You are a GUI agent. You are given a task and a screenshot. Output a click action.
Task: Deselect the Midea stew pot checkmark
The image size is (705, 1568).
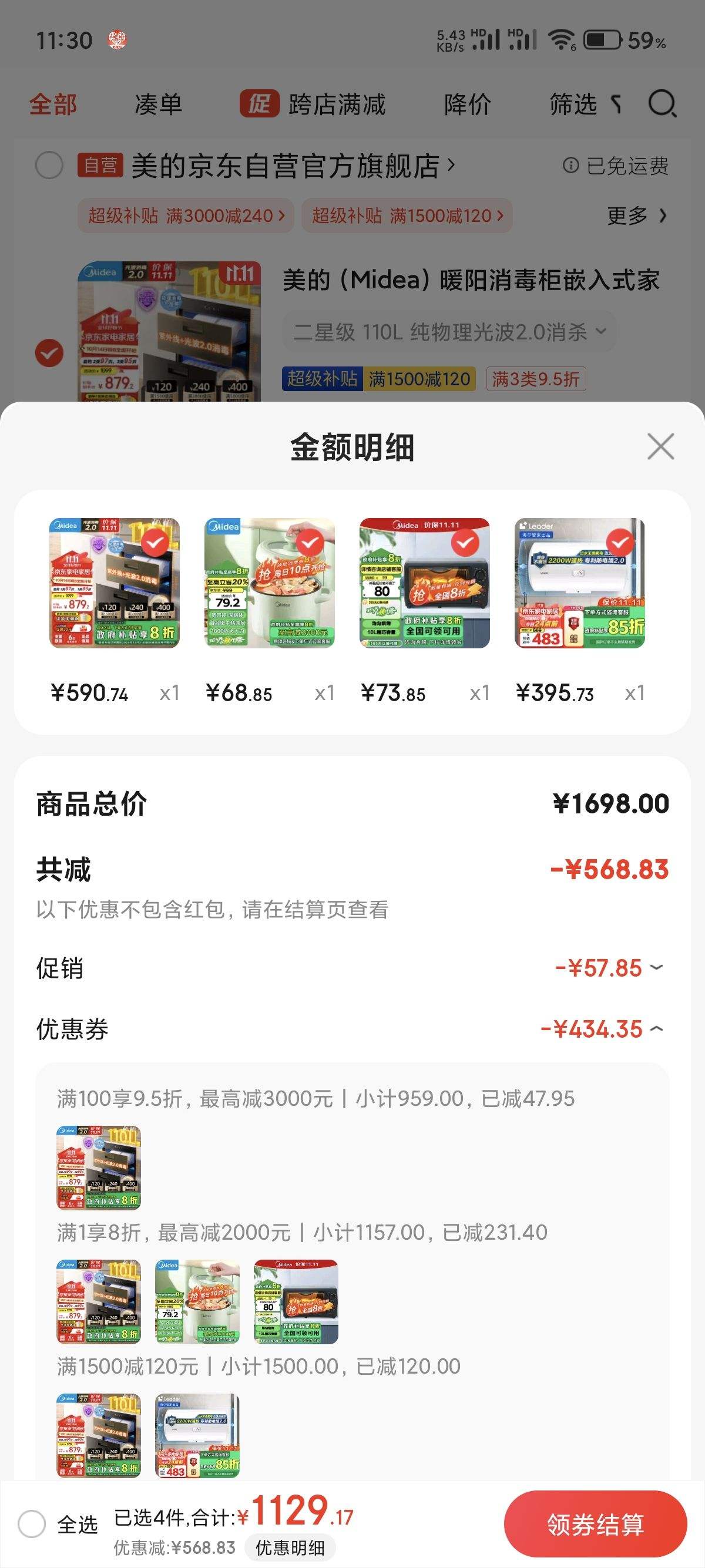click(309, 543)
